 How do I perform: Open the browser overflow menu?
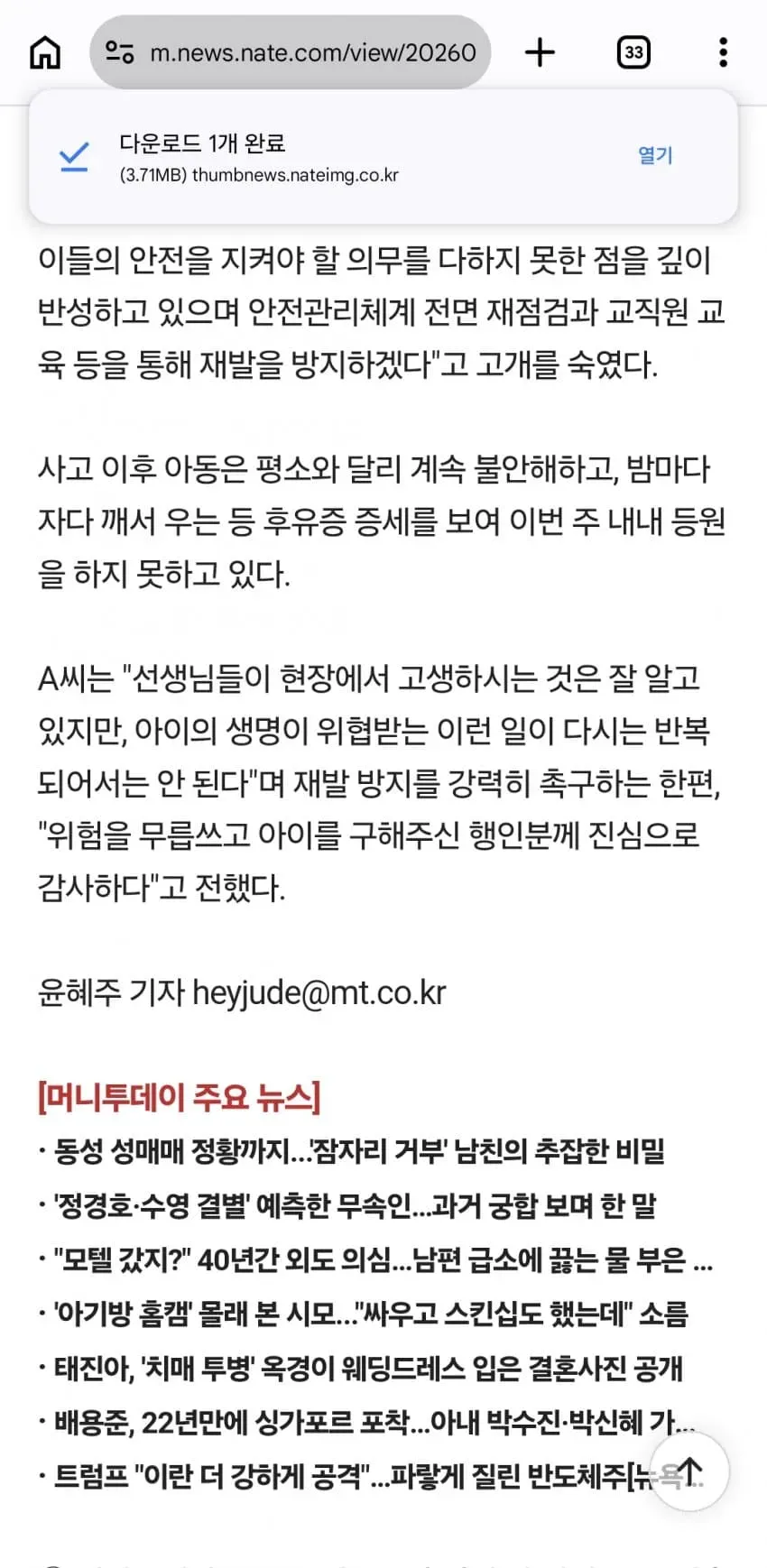[x=723, y=52]
